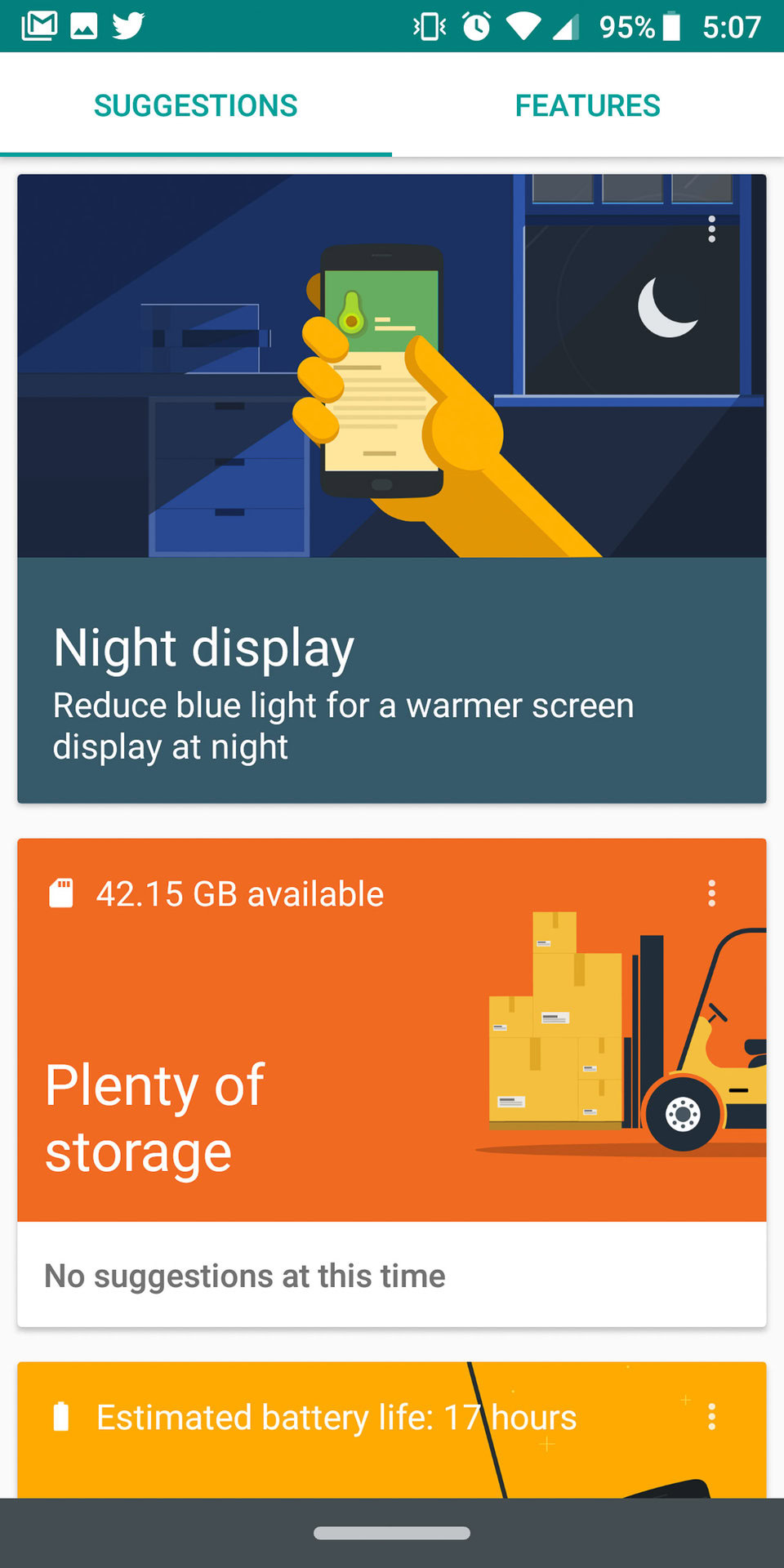Open overflow menu on battery life card
This screenshot has width=784, height=1568.
[x=711, y=1417]
